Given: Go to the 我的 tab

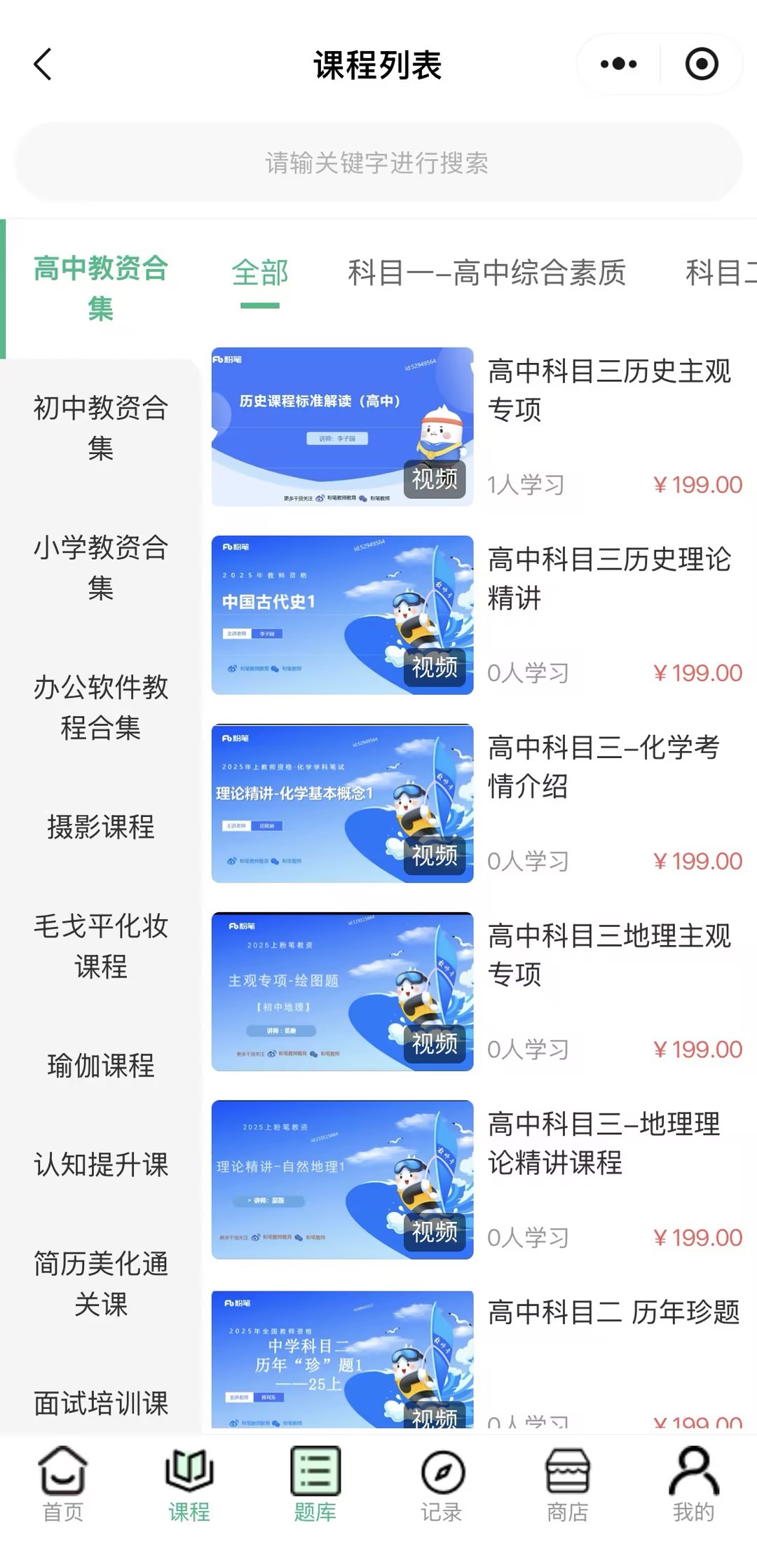Looking at the screenshot, I should pos(693,1485).
